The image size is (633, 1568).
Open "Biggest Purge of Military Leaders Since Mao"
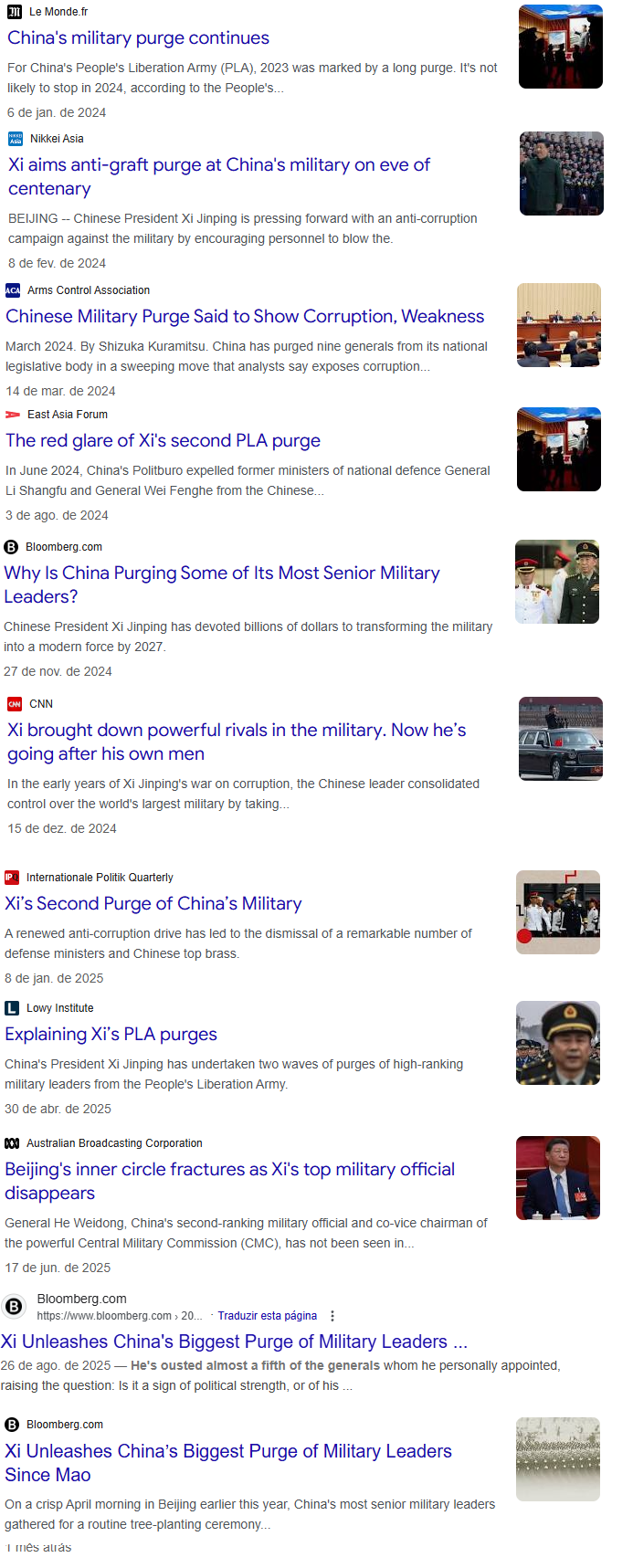tap(228, 1463)
